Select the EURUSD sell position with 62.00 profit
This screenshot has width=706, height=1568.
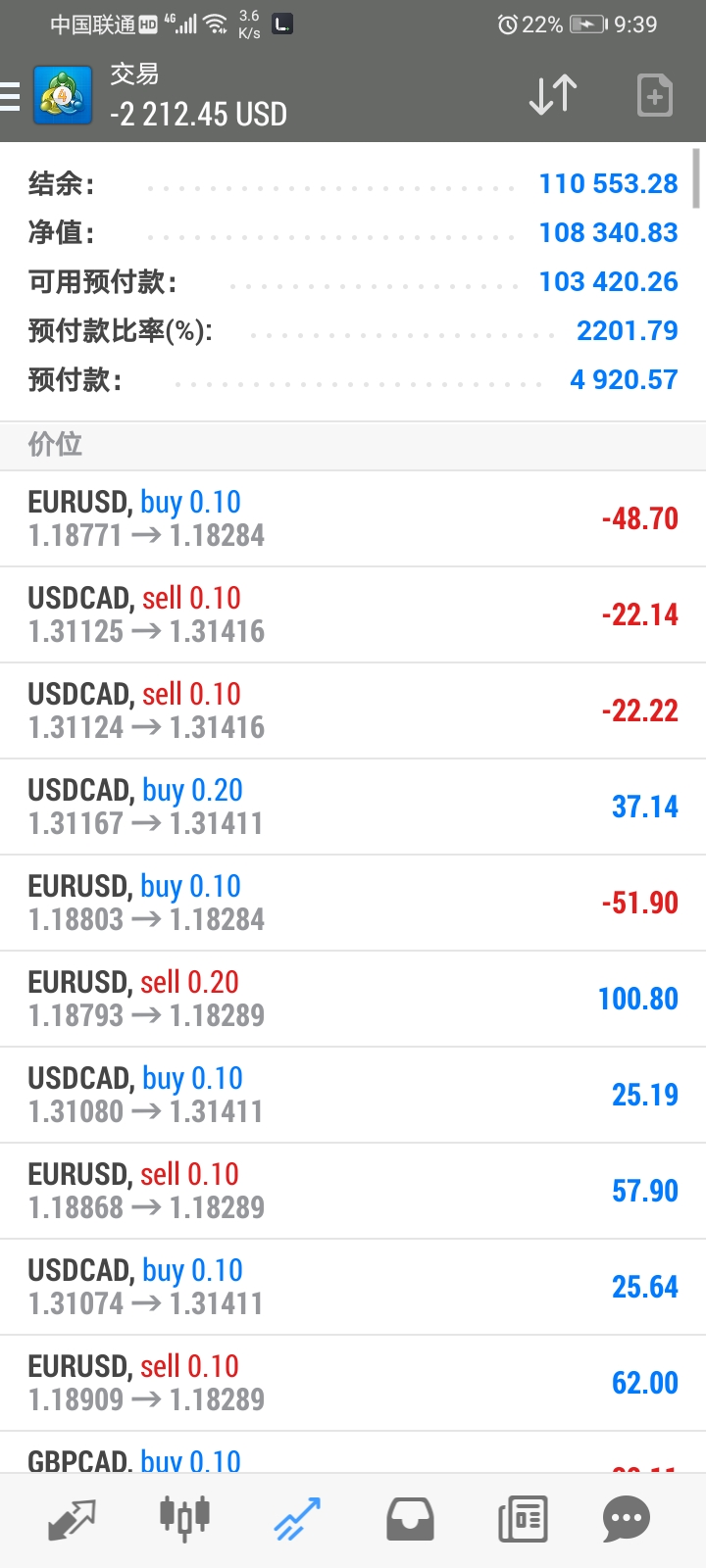[353, 1383]
